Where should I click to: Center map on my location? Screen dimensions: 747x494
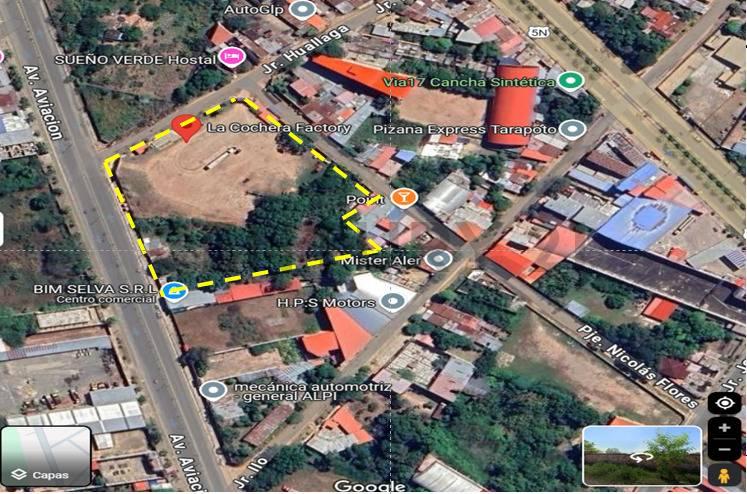[724, 403]
